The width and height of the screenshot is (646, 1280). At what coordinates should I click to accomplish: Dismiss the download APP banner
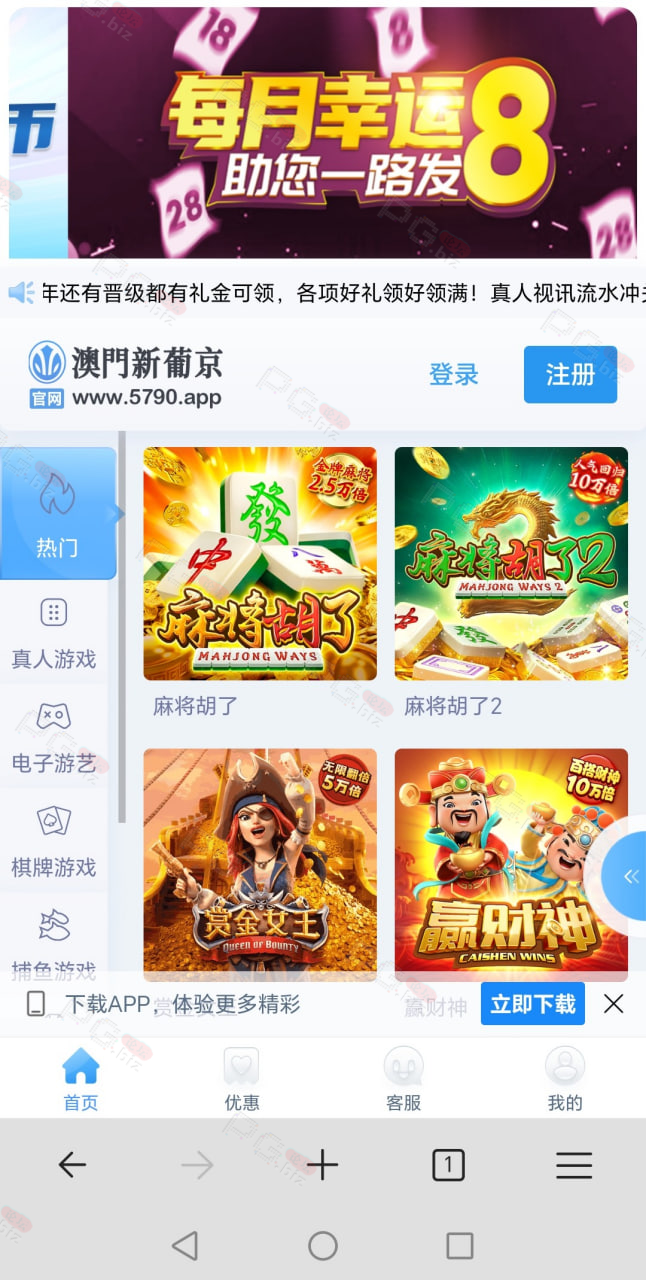[x=614, y=1004]
